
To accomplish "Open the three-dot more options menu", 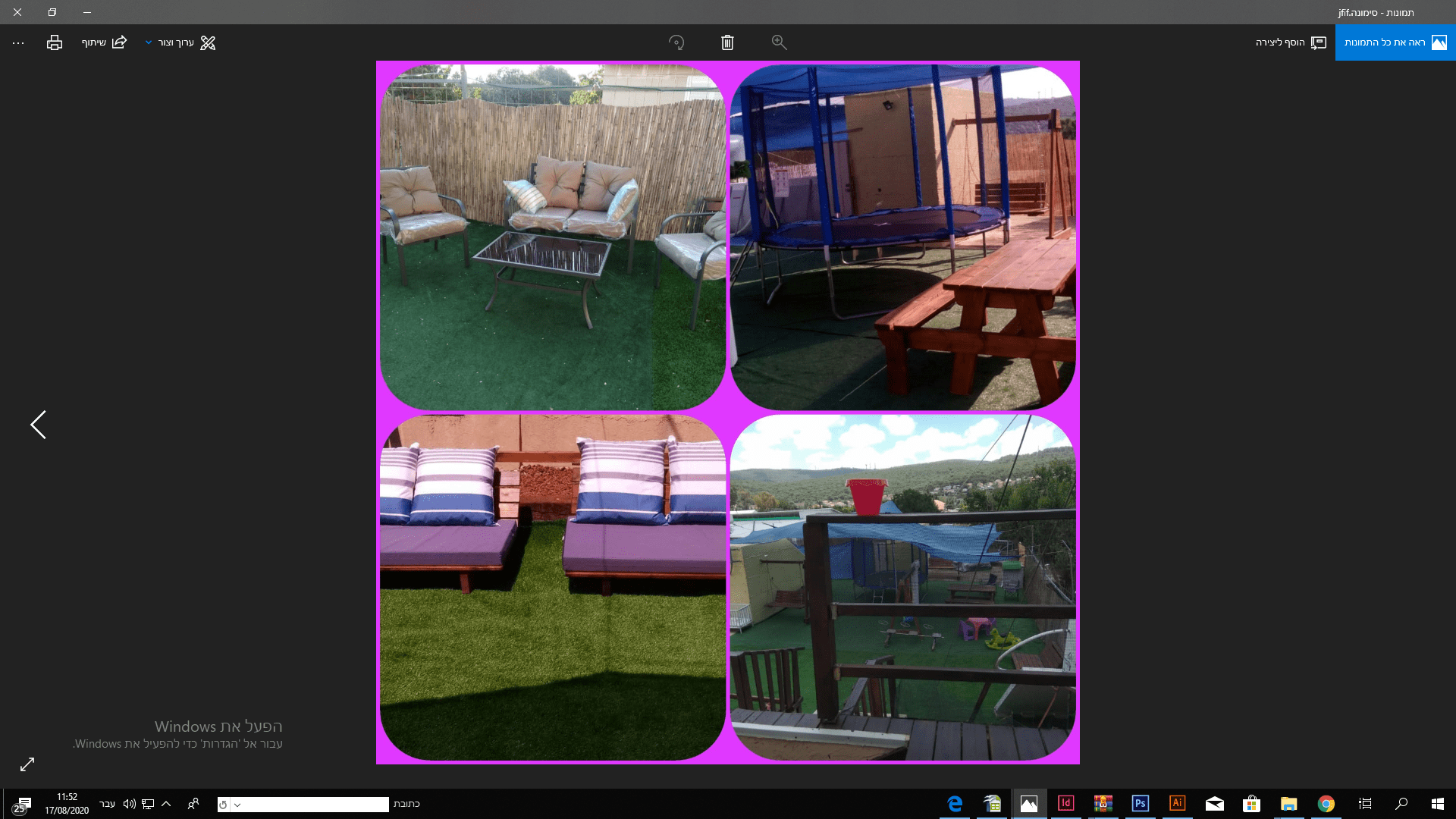I will coord(18,43).
